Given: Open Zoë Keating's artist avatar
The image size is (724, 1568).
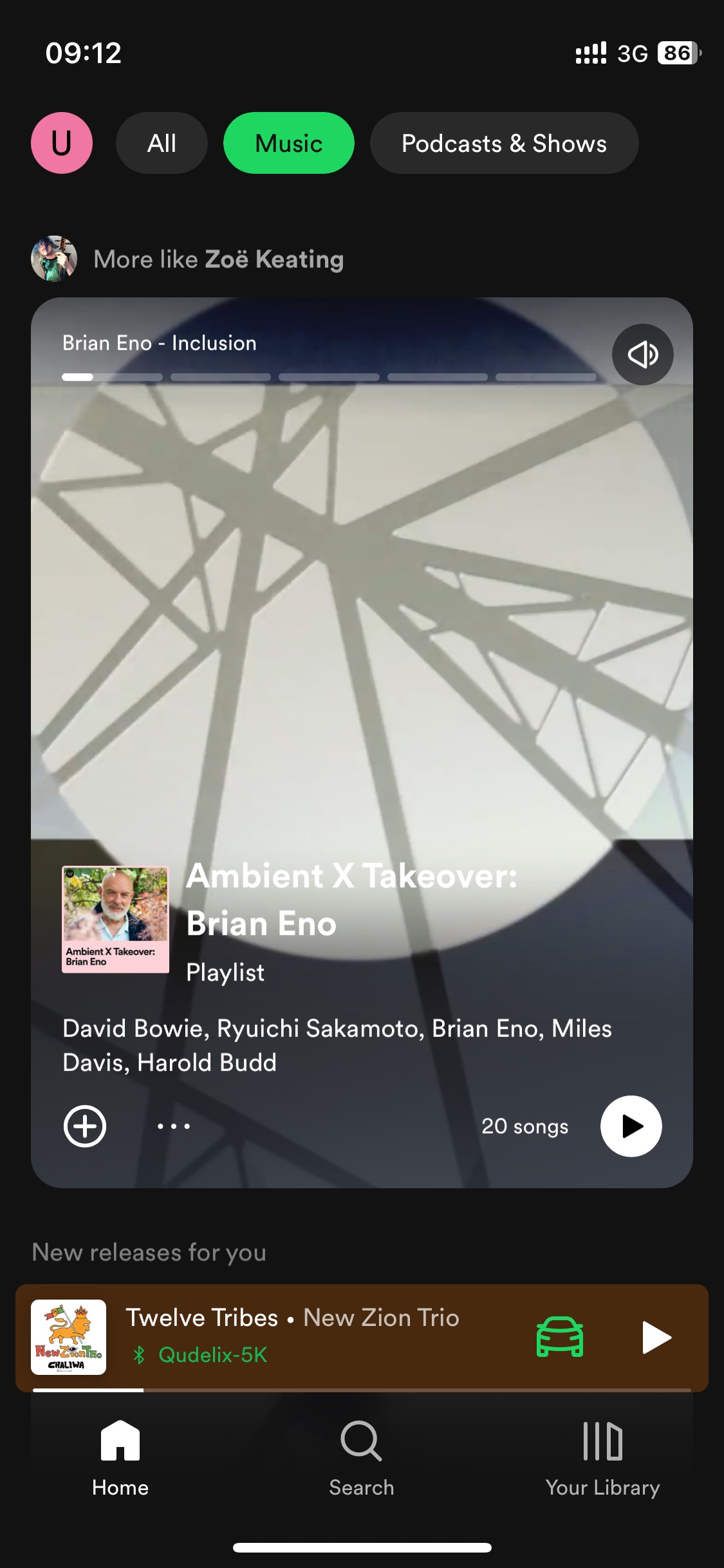Looking at the screenshot, I should click(x=54, y=259).
